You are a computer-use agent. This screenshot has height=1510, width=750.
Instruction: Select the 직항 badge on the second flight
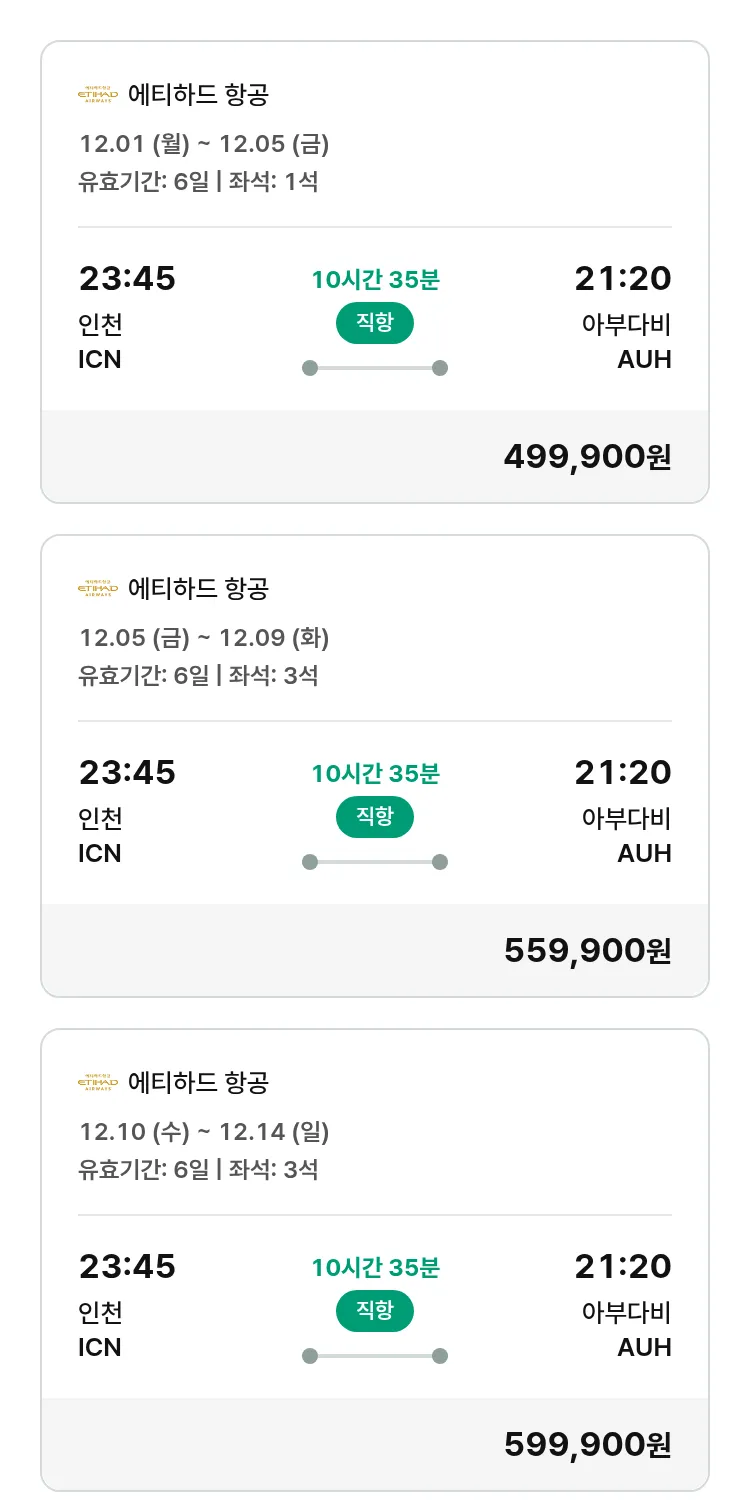coord(374,817)
